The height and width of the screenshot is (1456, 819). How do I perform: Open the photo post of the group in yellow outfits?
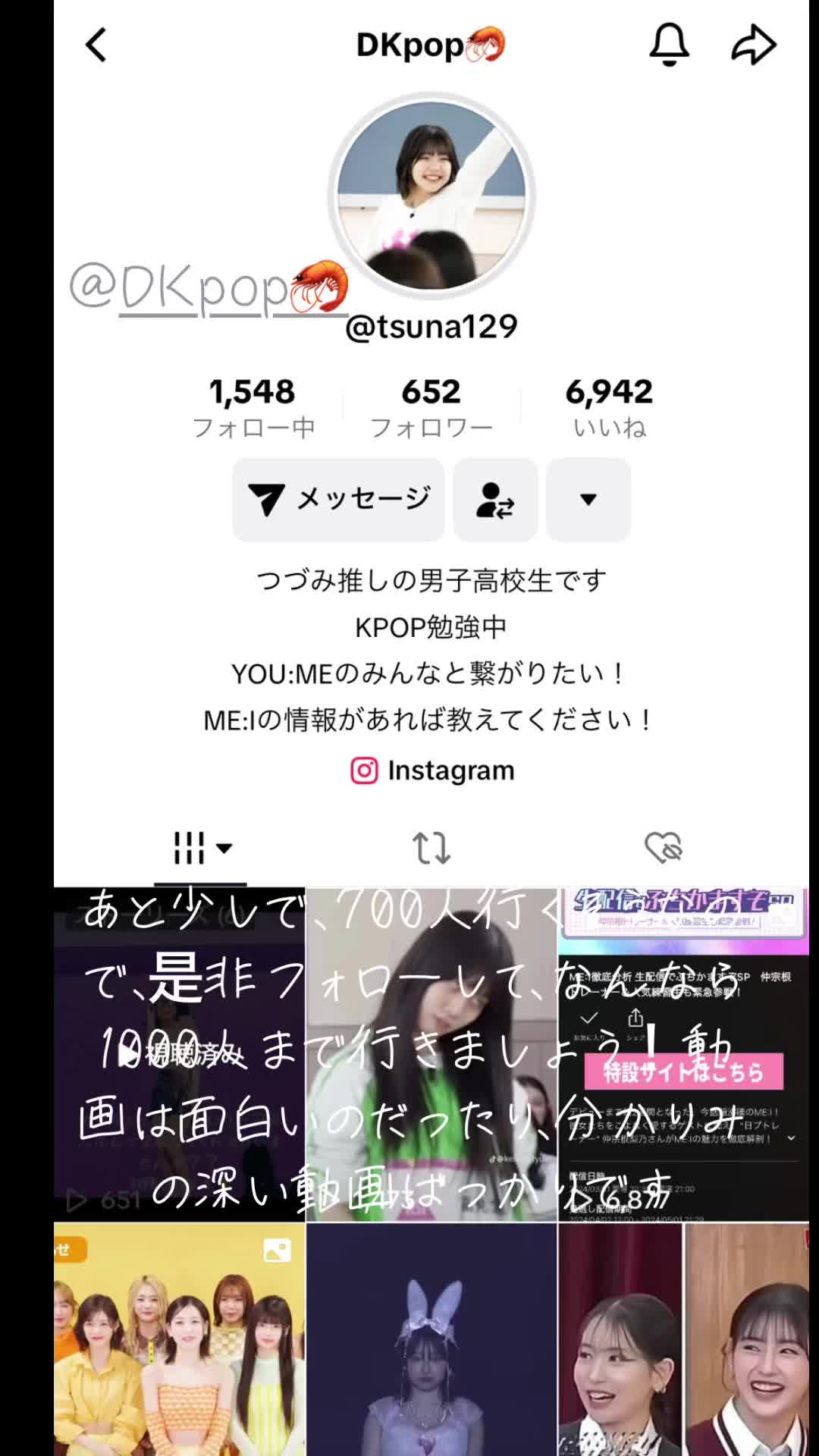pos(179,1339)
